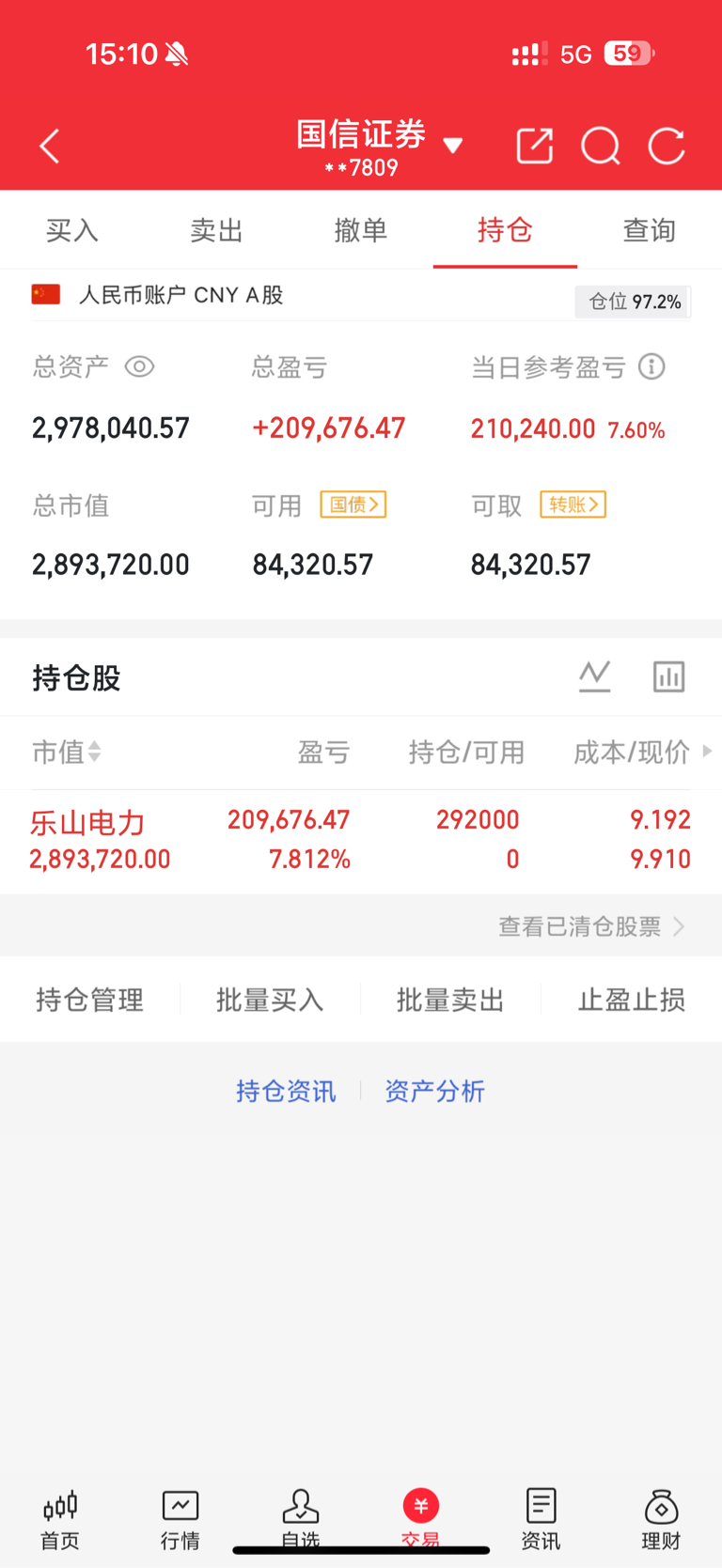
Task: Open search from the top bar
Action: [601, 147]
